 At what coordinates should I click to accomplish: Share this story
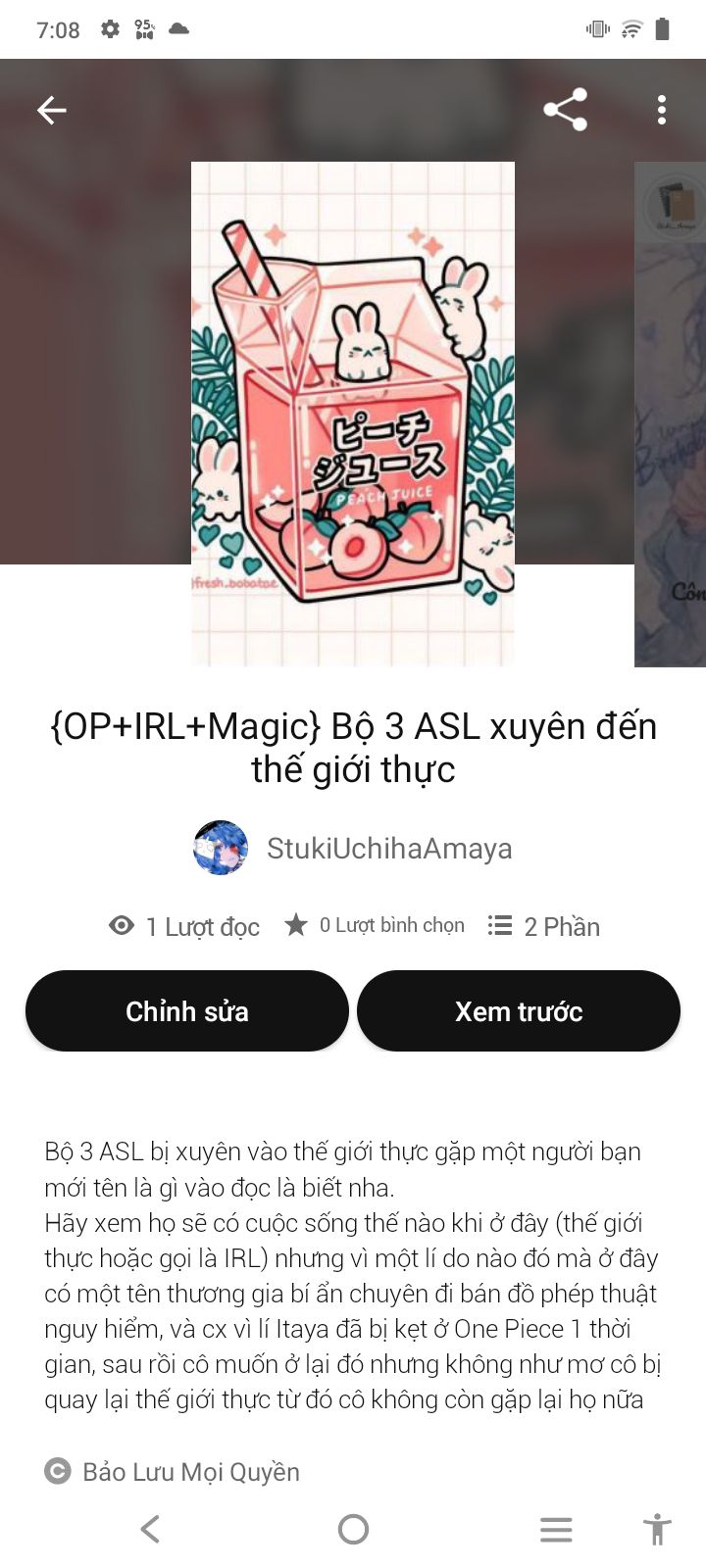pyautogui.click(x=566, y=110)
